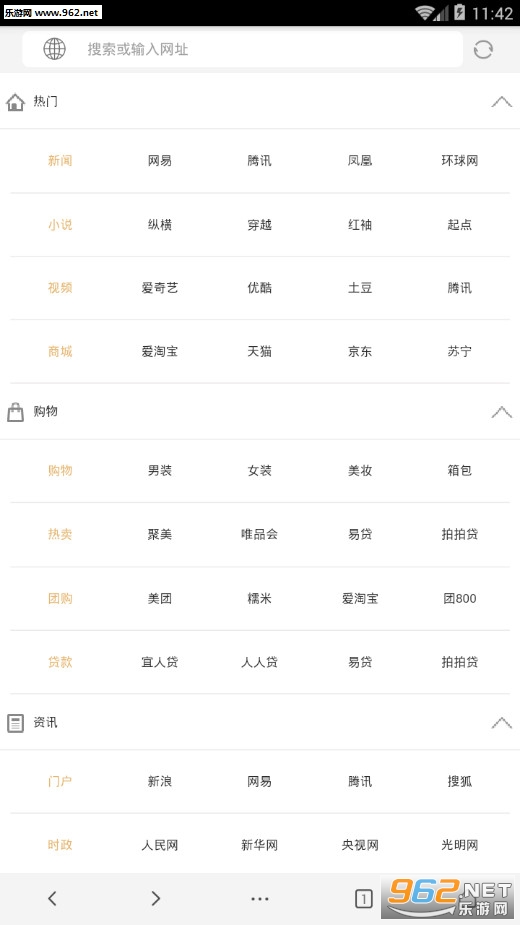Go back with the bottom back arrow
520x925 pixels.
(52, 898)
